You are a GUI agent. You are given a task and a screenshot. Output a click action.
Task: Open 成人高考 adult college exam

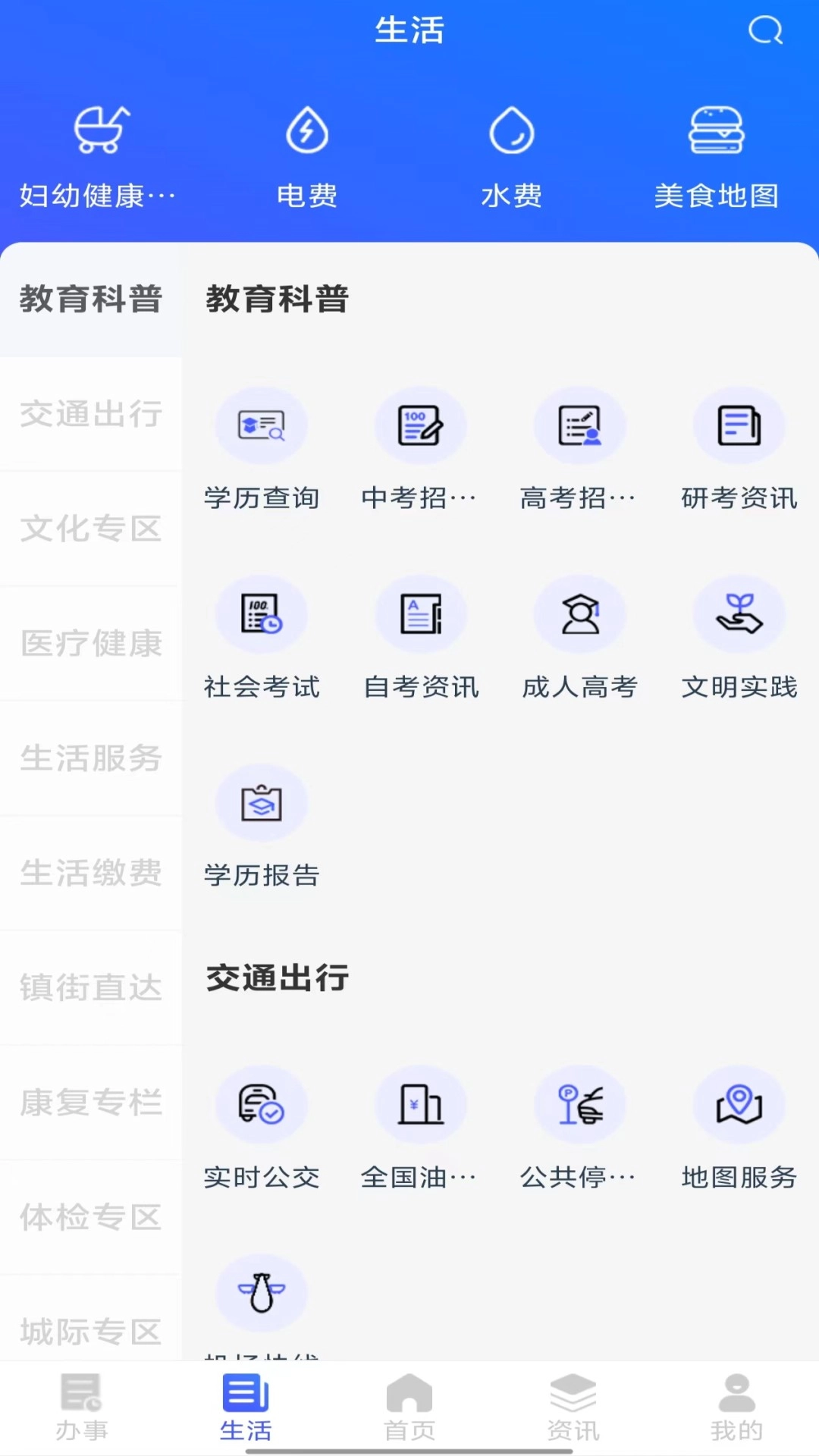[580, 637]
